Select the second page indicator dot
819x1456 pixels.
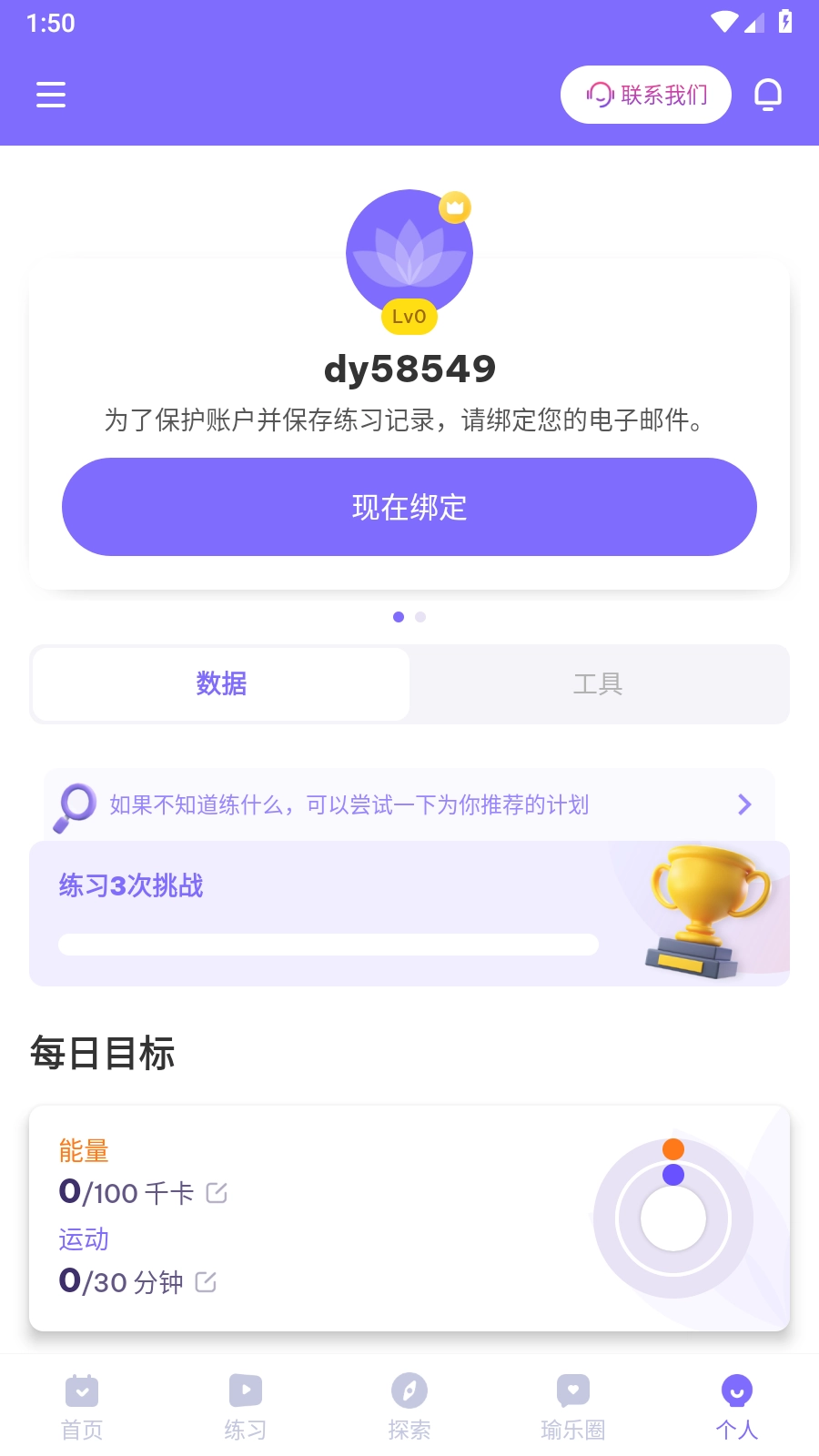pyautogui.click(x=420, y=617)
